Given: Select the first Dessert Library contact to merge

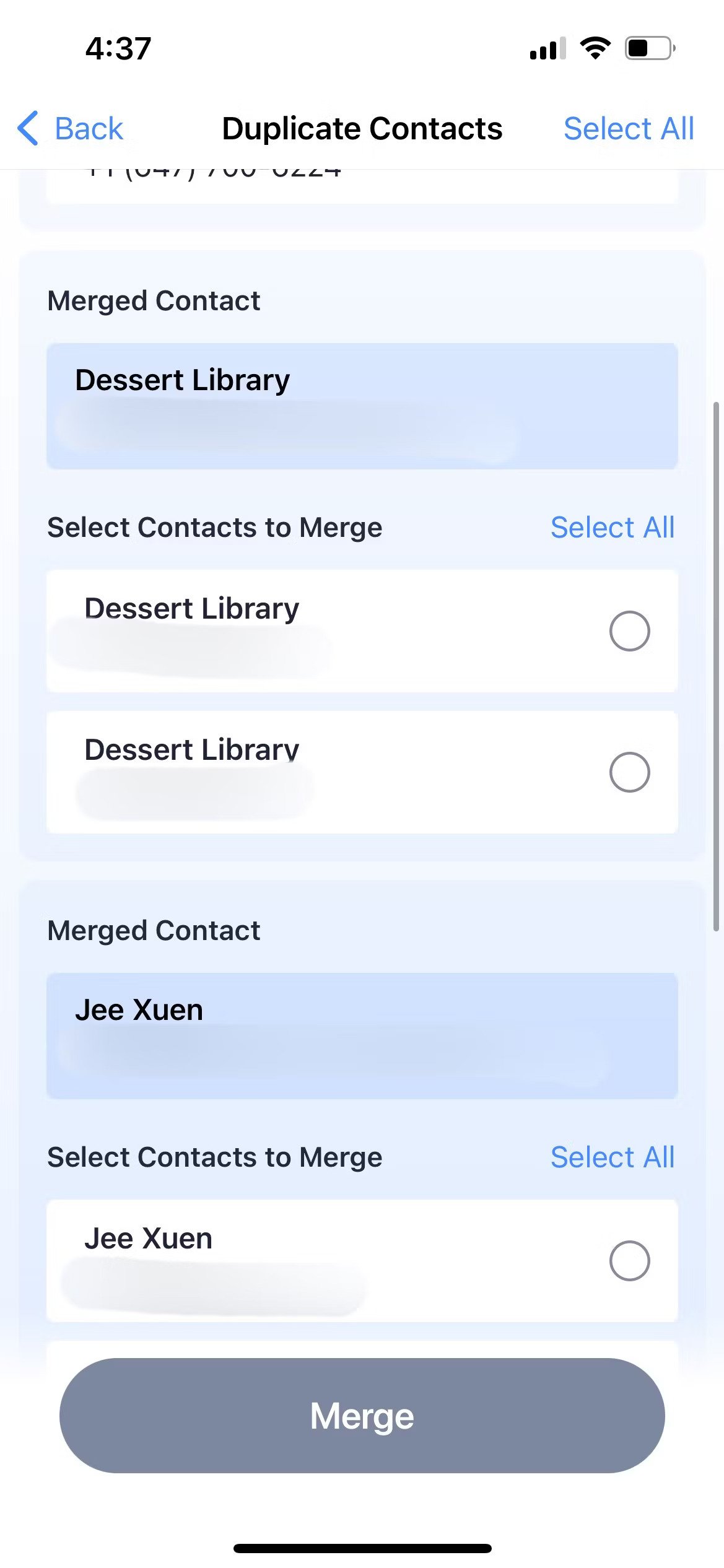Looking at the screenshot, I should 629,631.
